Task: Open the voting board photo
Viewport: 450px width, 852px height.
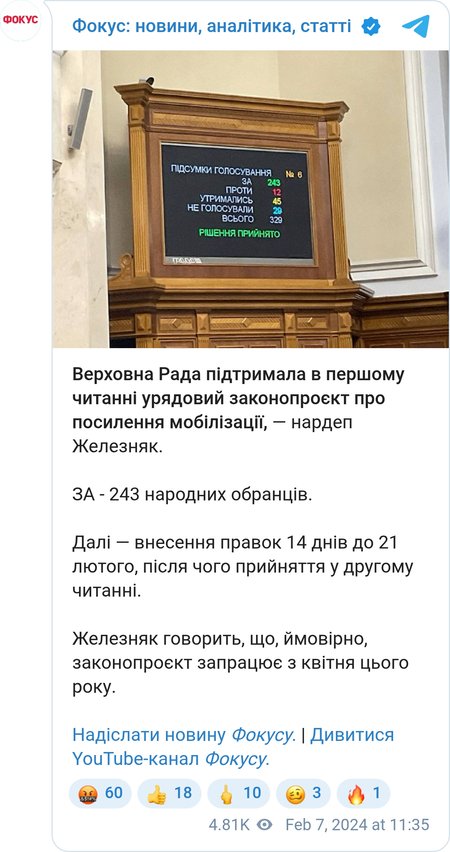Action: (251, 199)
